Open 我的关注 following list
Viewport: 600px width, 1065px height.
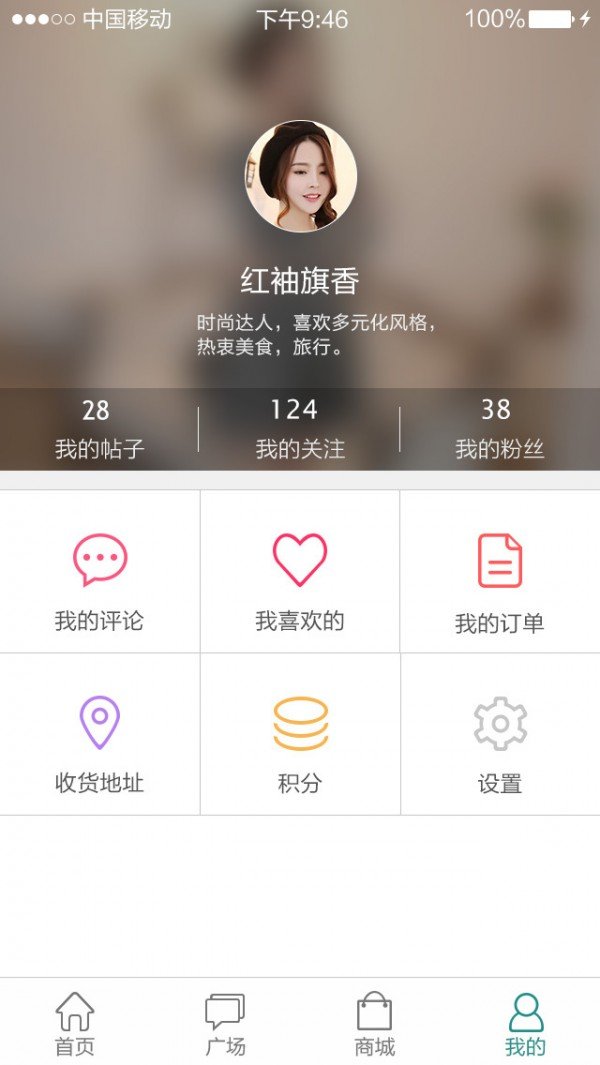299,429
